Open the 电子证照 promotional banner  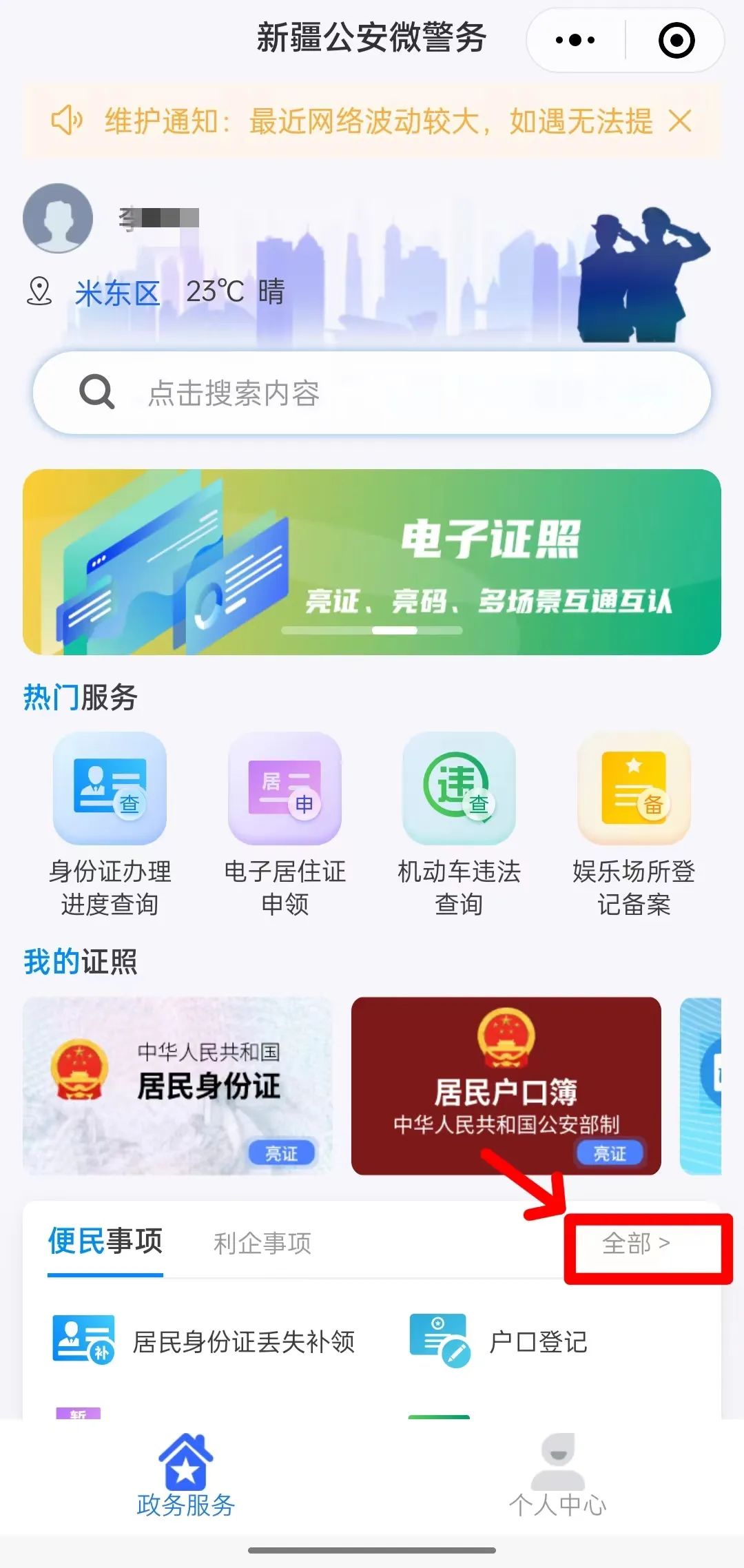click(x=372, y=559)
